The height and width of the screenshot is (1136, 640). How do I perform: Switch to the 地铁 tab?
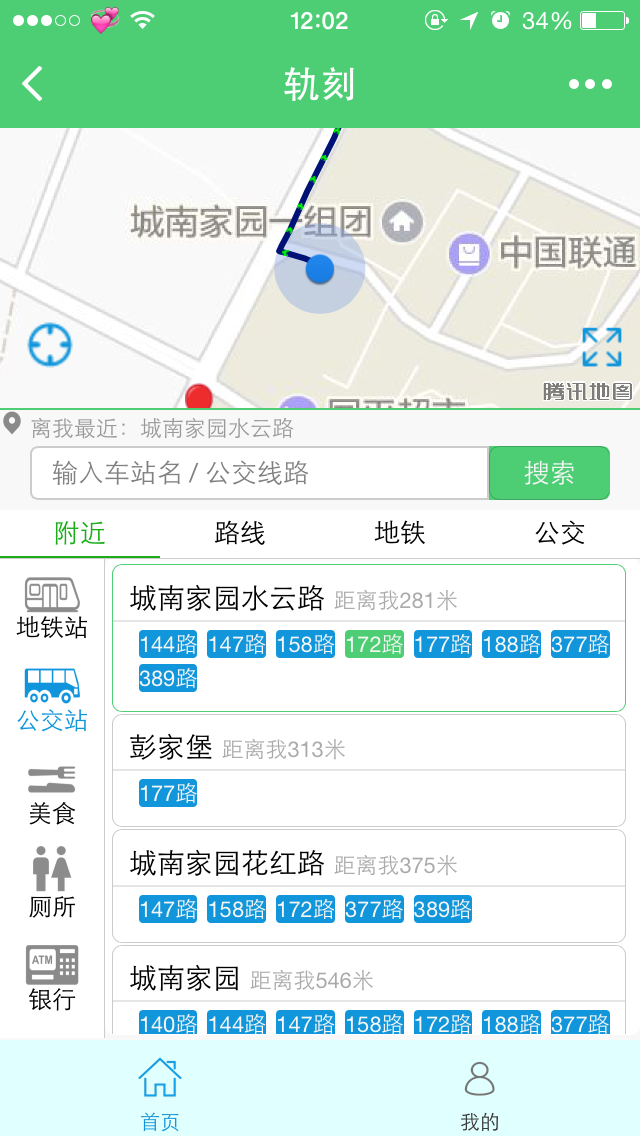pos(399,534)
